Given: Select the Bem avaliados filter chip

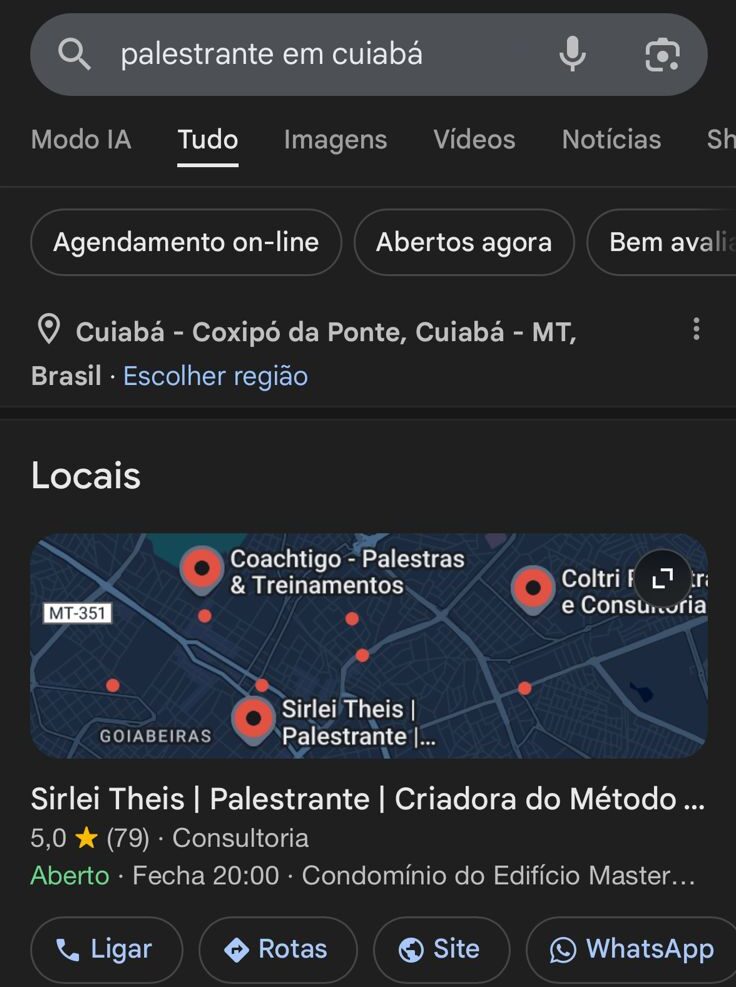Looking at the screenshot, I should tap(665, 242).
